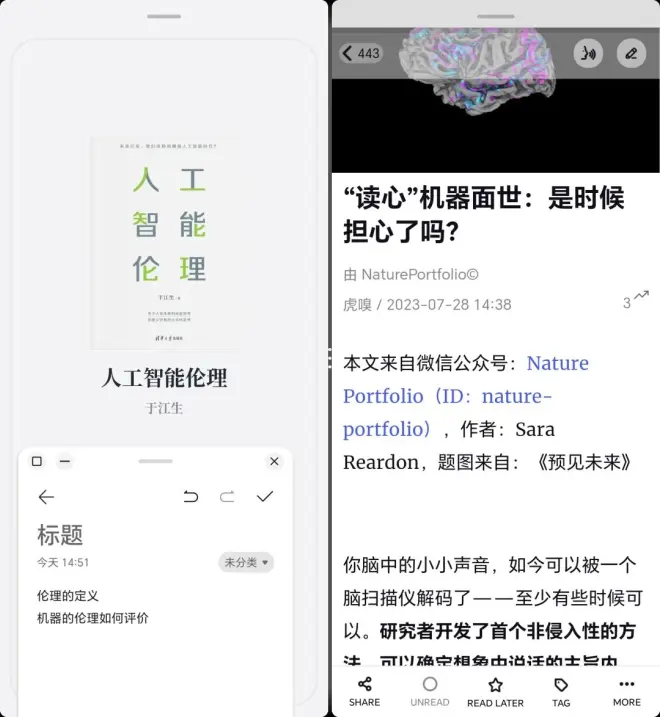Listen to the article aloud
660x717 pixels.
pos(588,53)
